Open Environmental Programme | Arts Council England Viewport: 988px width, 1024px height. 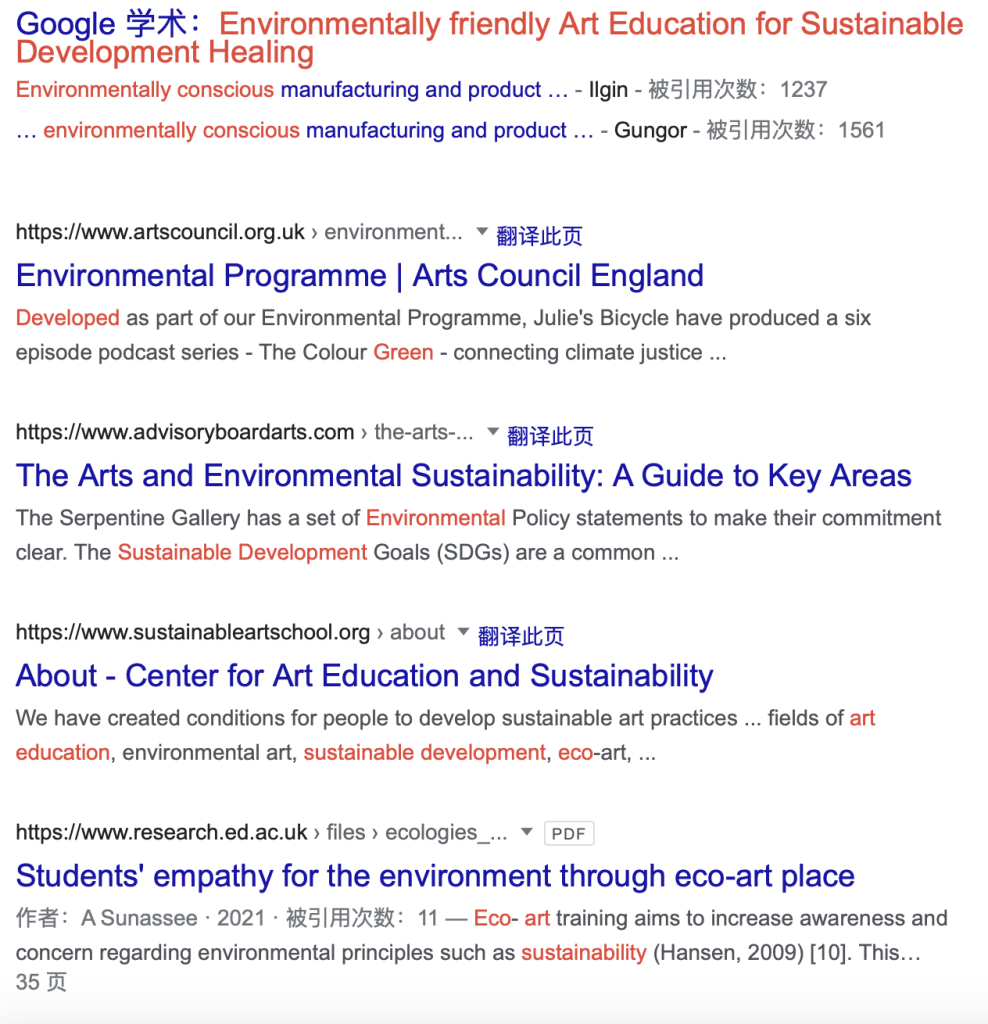point(359,276)
